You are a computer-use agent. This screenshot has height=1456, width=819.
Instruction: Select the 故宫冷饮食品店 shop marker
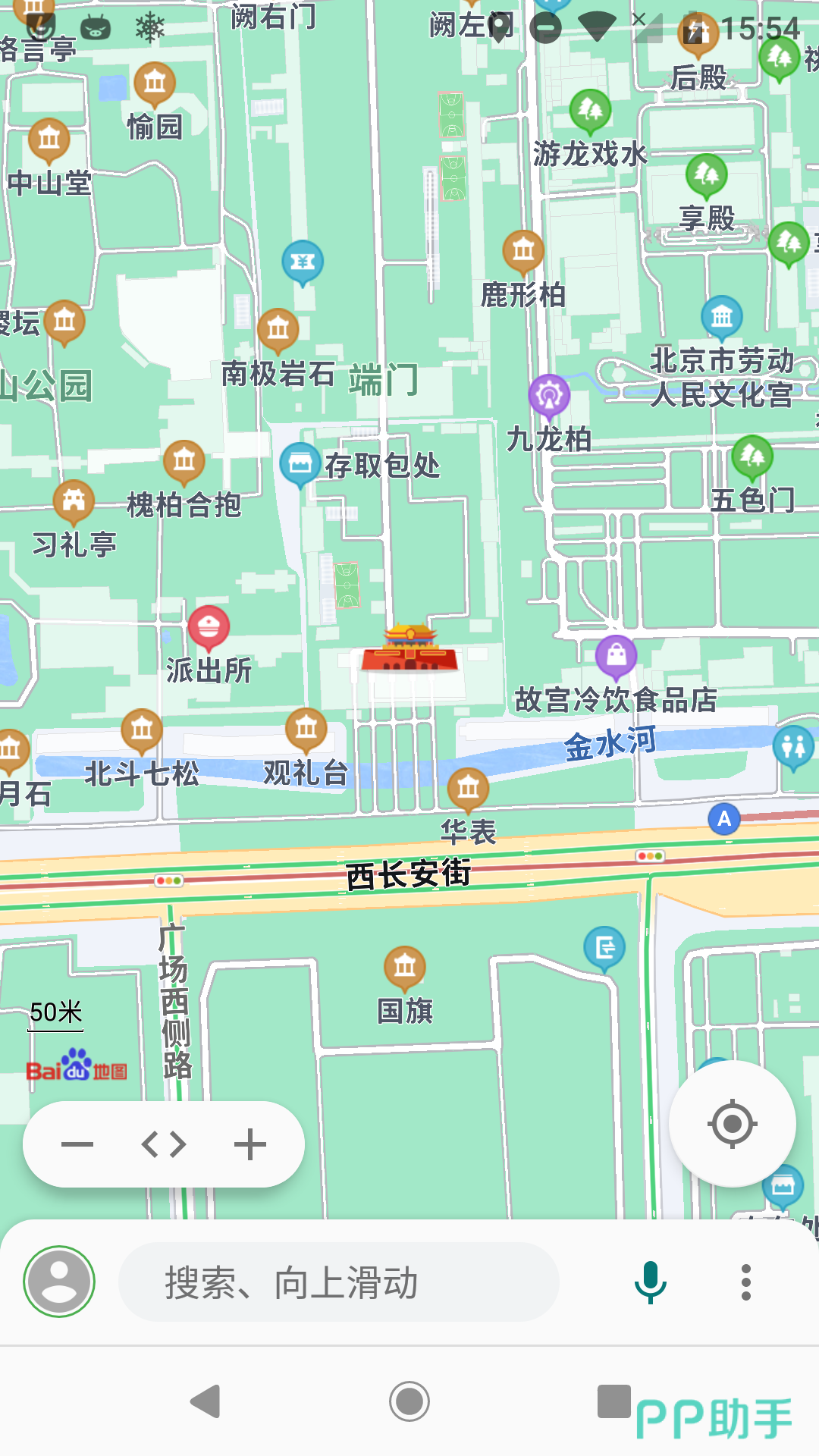click(616, 656)
